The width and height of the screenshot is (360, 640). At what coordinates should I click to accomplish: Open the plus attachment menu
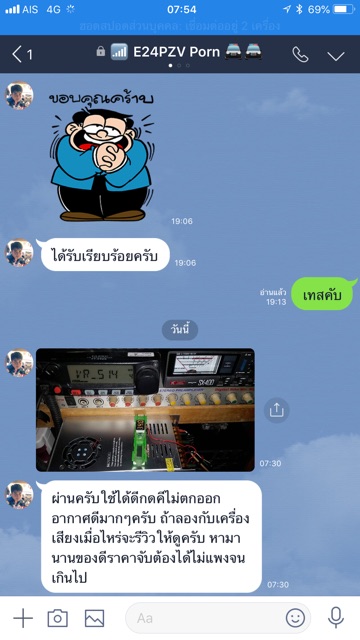23,618
